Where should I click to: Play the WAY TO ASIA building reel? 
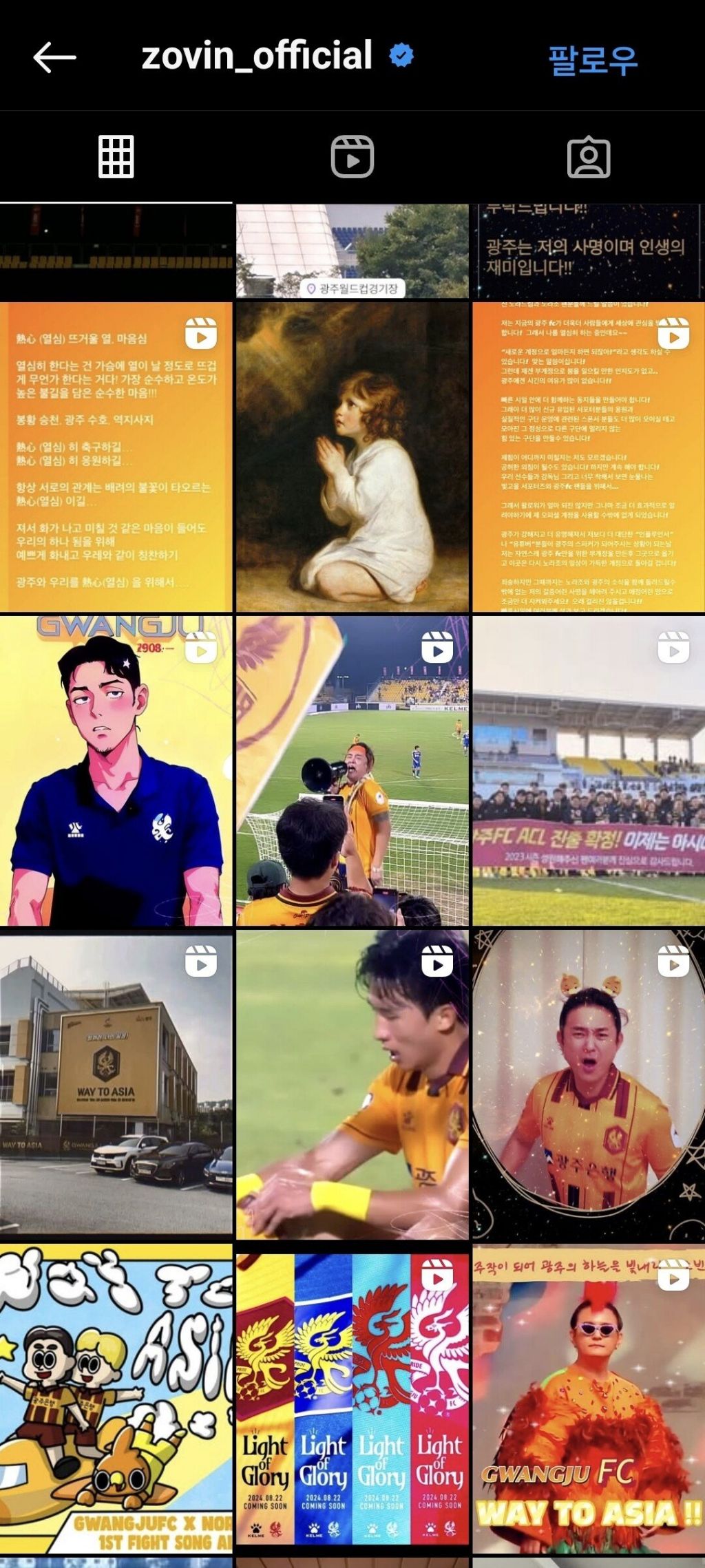coord(116,1085)
